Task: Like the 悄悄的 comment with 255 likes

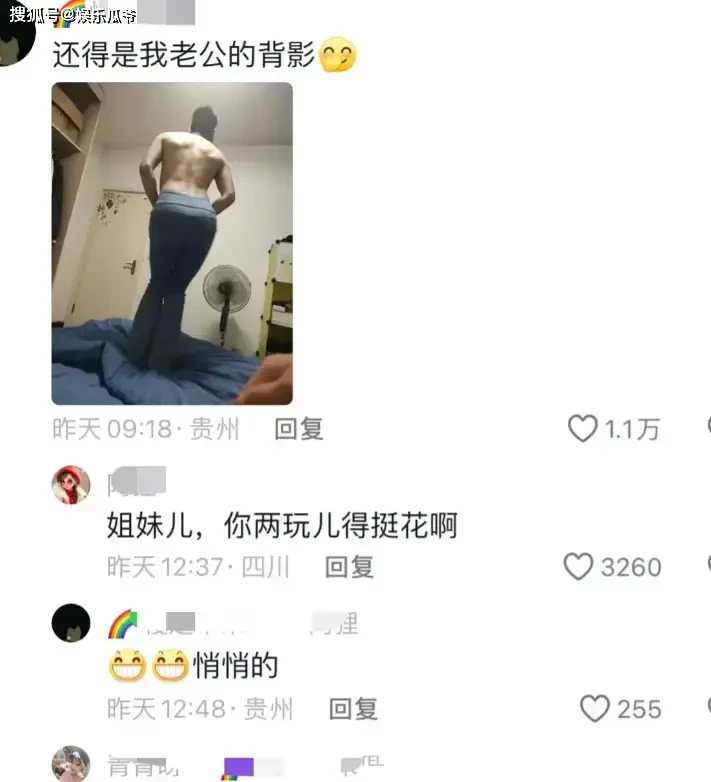Action: coord(595,709)
